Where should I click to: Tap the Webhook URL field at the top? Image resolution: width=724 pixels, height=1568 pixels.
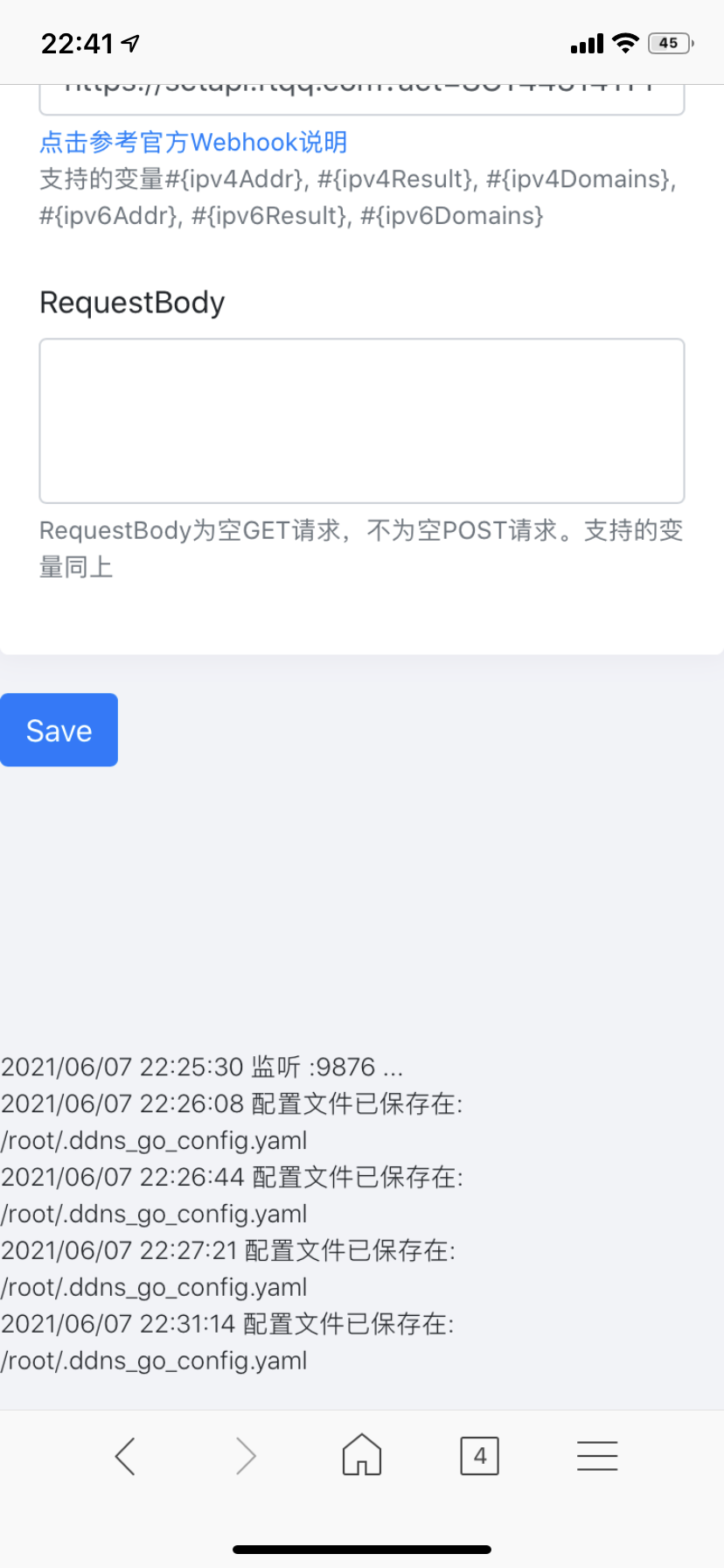(362, 92)
